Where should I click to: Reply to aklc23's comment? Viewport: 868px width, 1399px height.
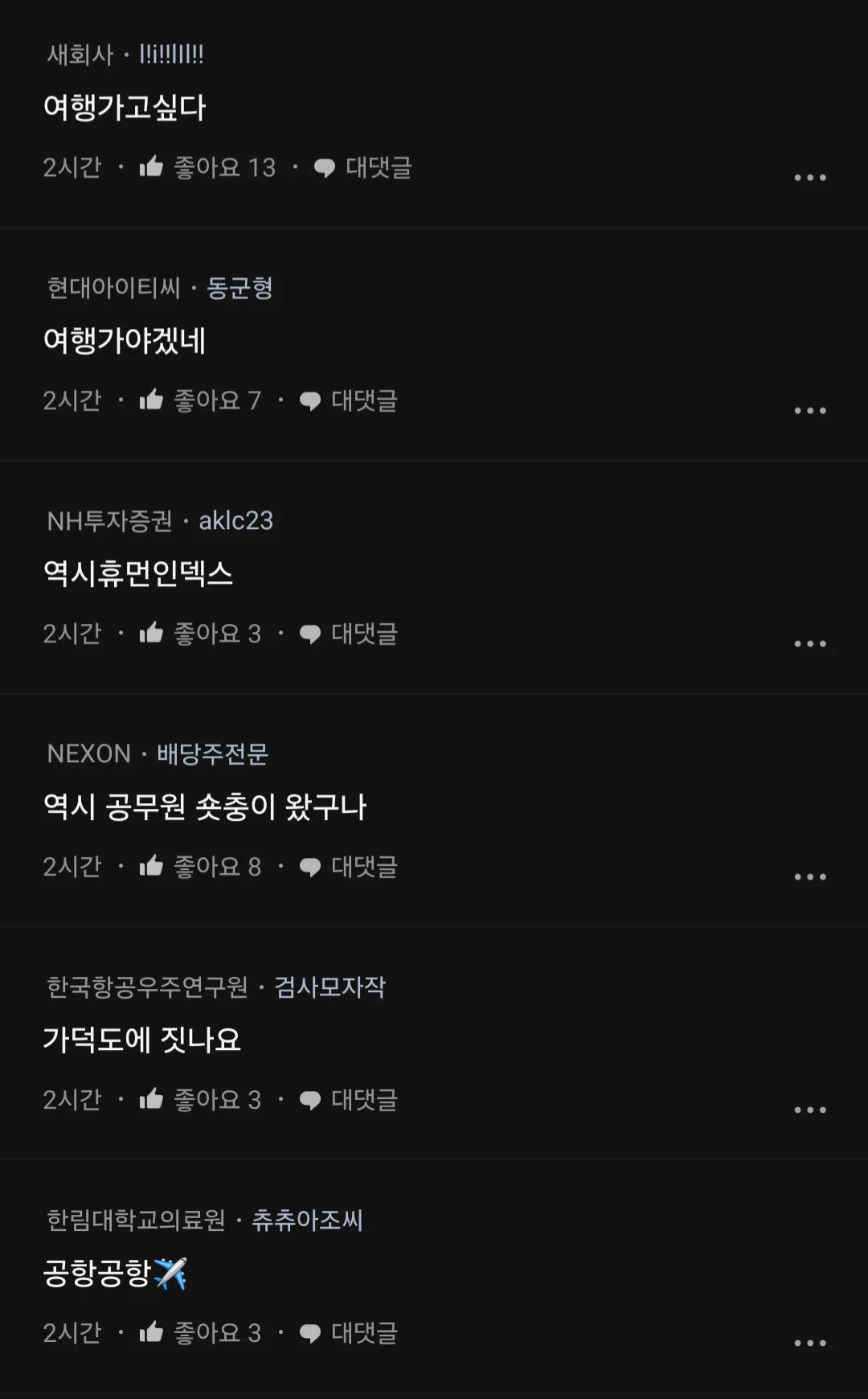point(349,634)
